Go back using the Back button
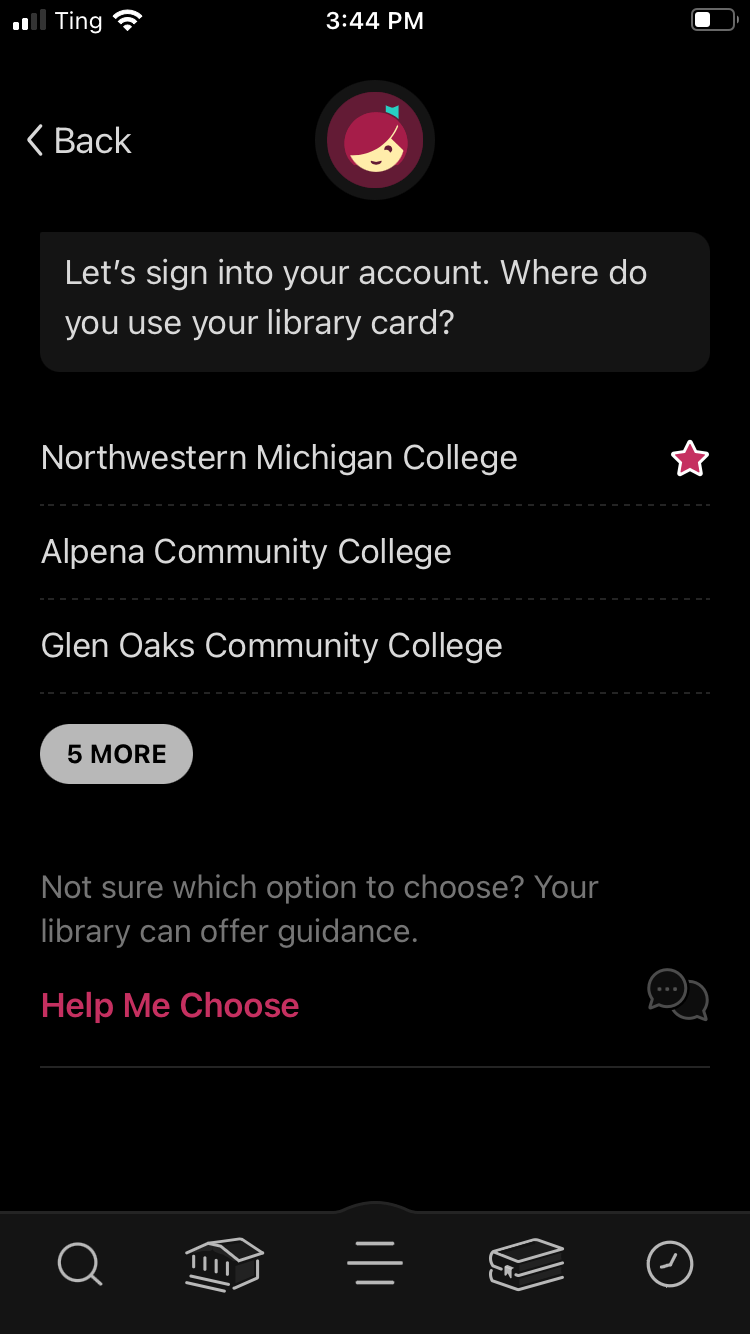Screen dimensions: 750x1334 coord(79,141)
